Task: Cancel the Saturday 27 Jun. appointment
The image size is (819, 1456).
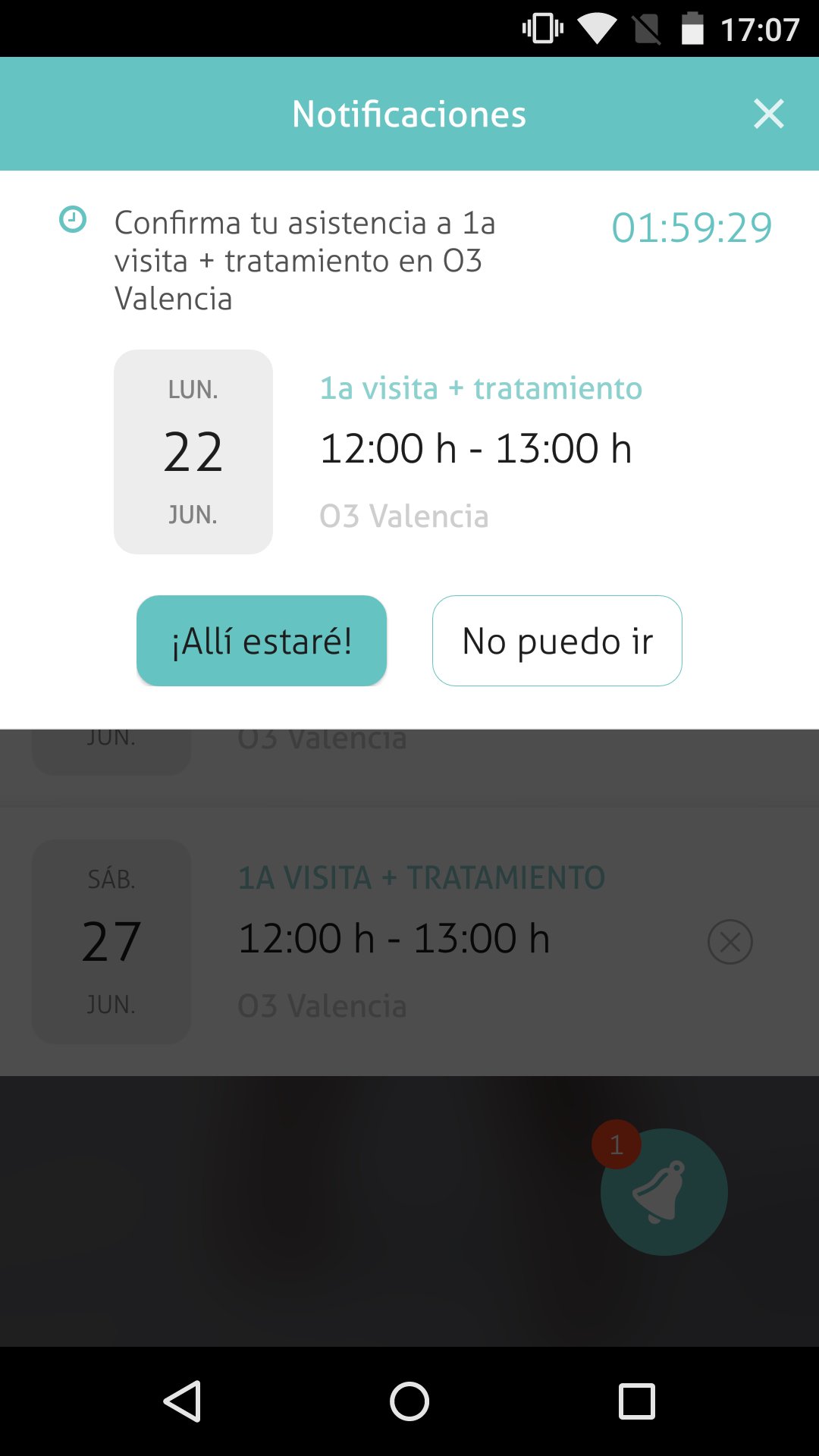Action: 730,942
